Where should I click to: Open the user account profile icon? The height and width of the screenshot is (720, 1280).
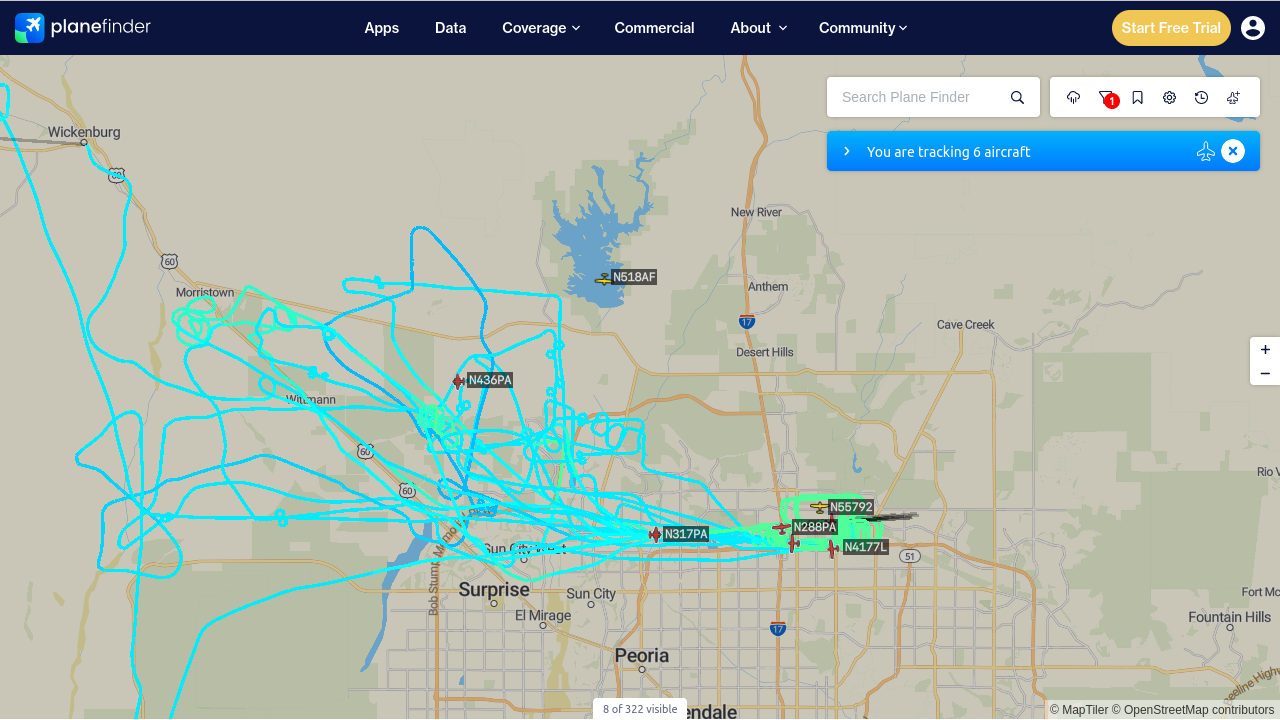coord(1253,28)
